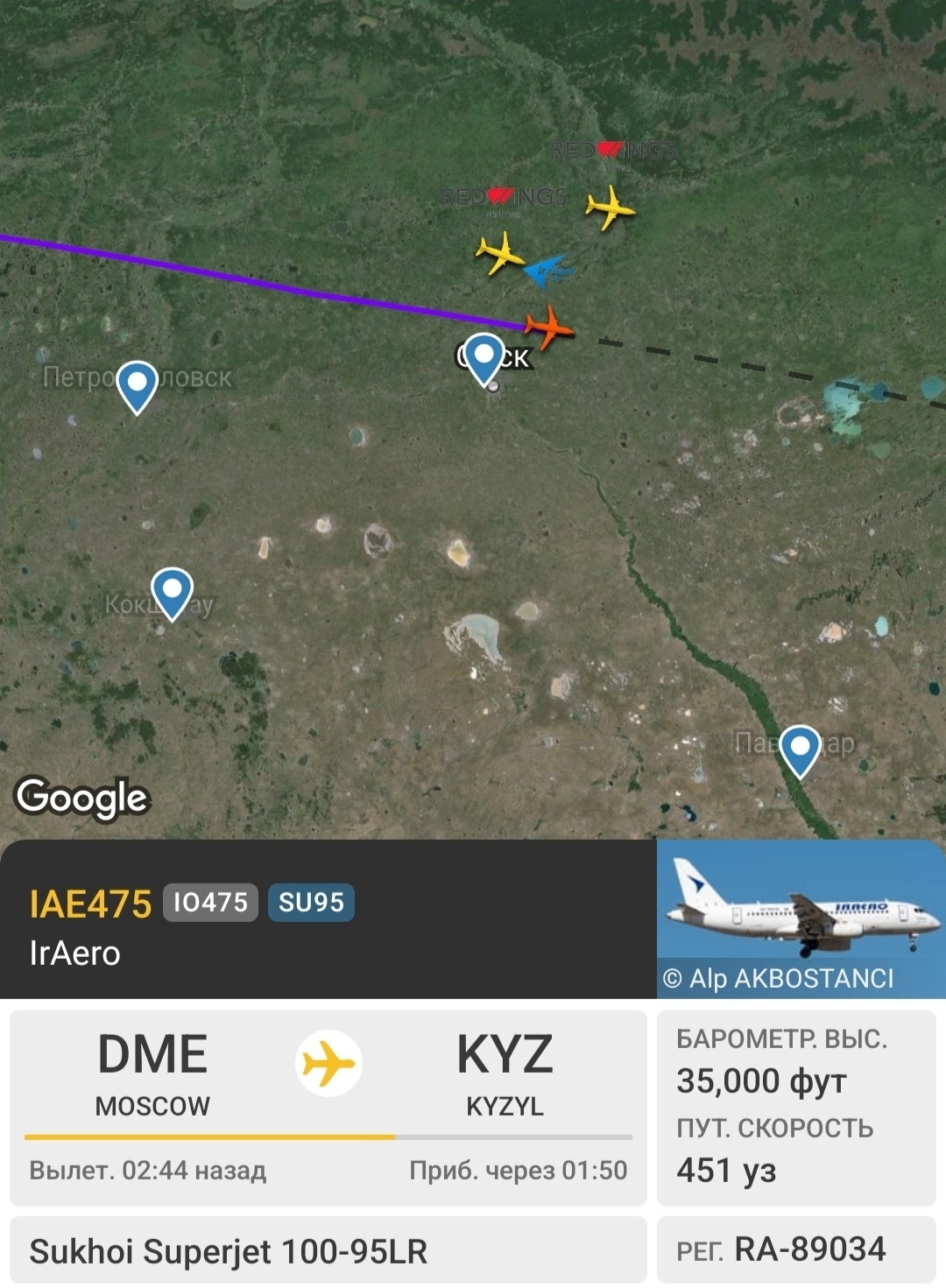
Task: Open the DME to KYZ route card
Action: 328,1106
